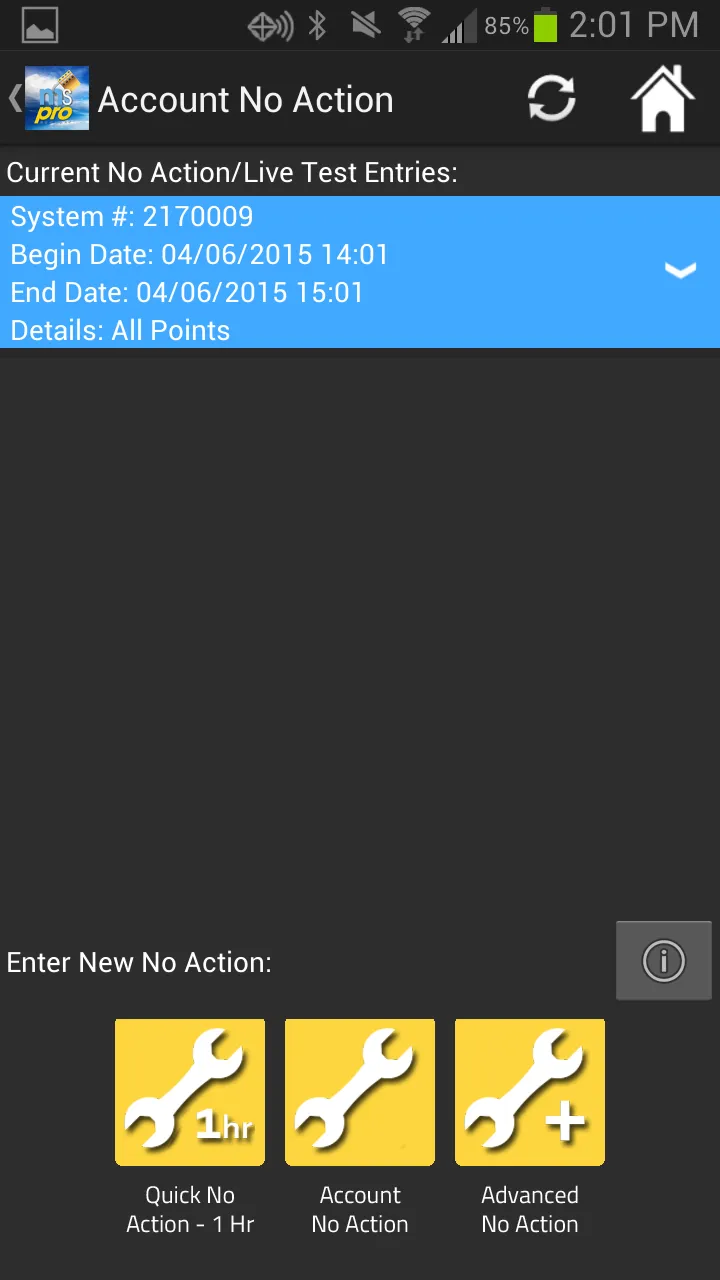
Task: Collapse the highlighted no action entry chevron
Action: click(x=681, y=271)
